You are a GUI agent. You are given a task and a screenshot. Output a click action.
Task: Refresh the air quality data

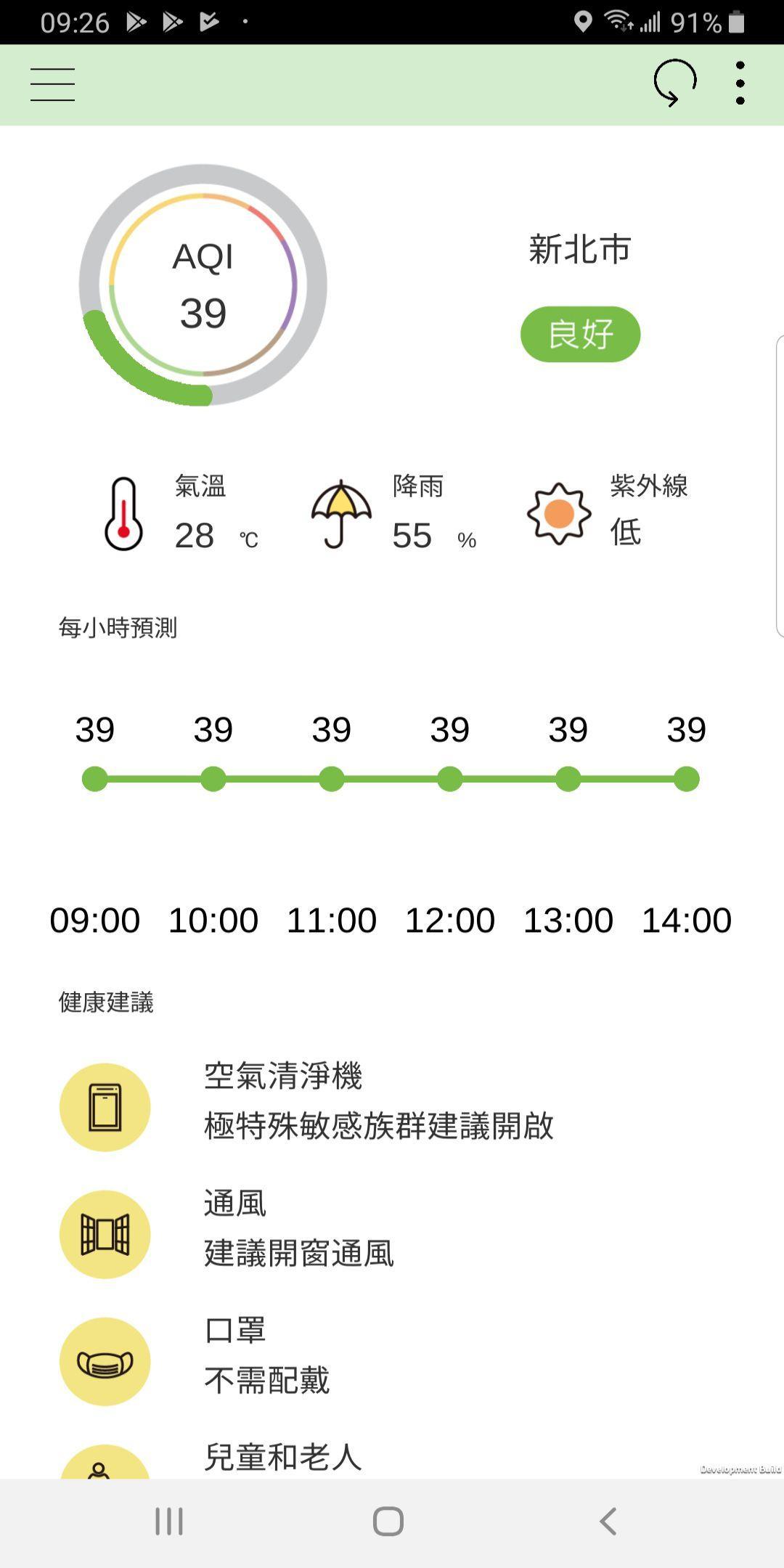pos(674,83)
